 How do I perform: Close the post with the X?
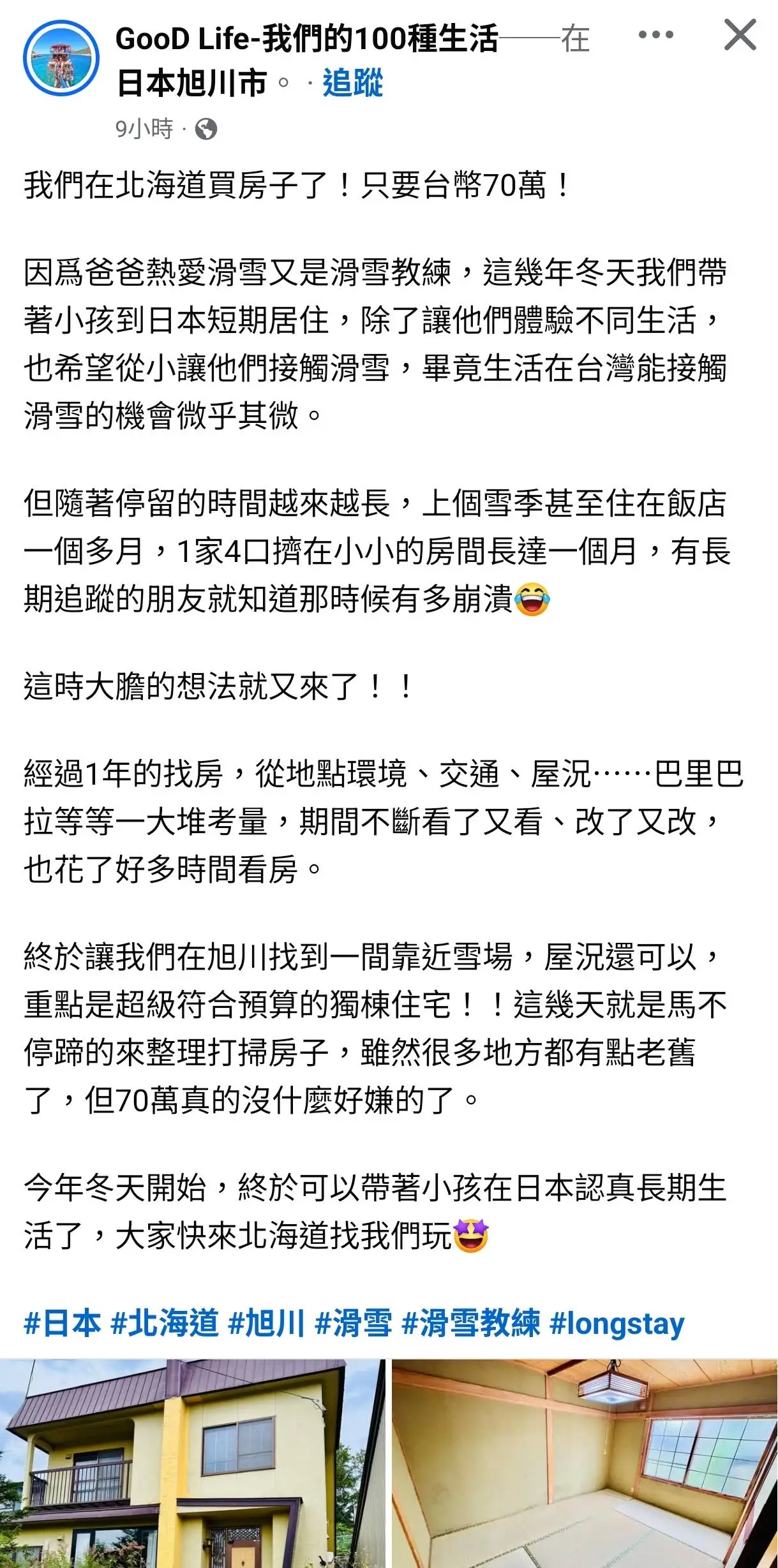tap(740, 34)
